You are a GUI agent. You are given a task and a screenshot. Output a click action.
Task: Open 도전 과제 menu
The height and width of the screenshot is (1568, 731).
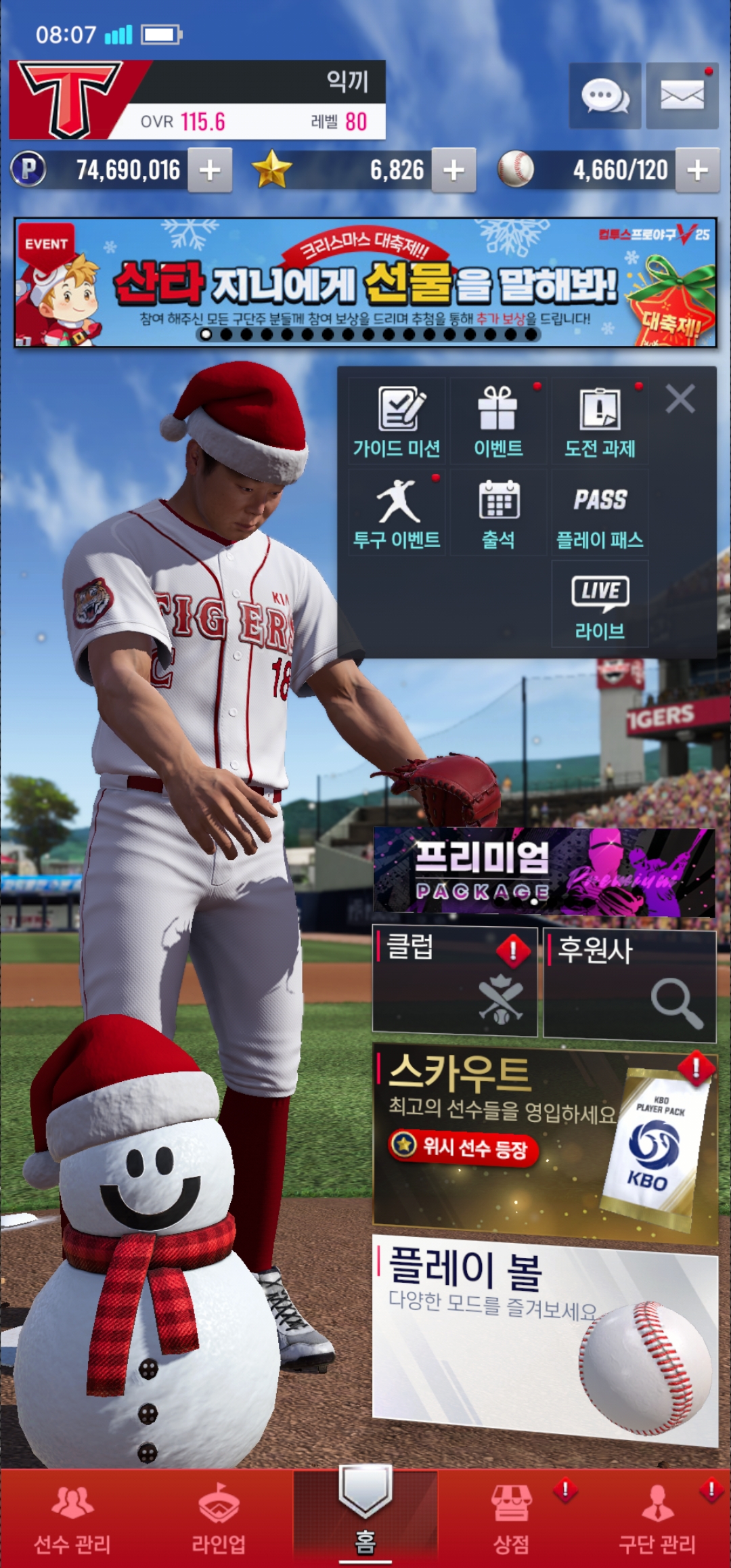coord(600,421)
